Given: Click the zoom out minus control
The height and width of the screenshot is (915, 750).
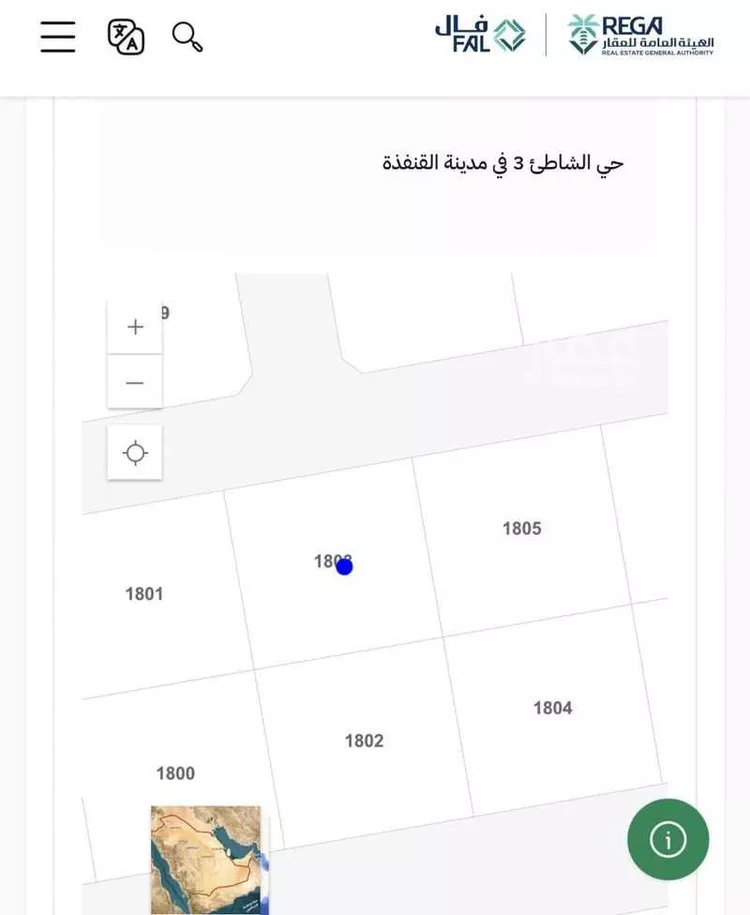Looking at the screenshot, I should [135, 382].
